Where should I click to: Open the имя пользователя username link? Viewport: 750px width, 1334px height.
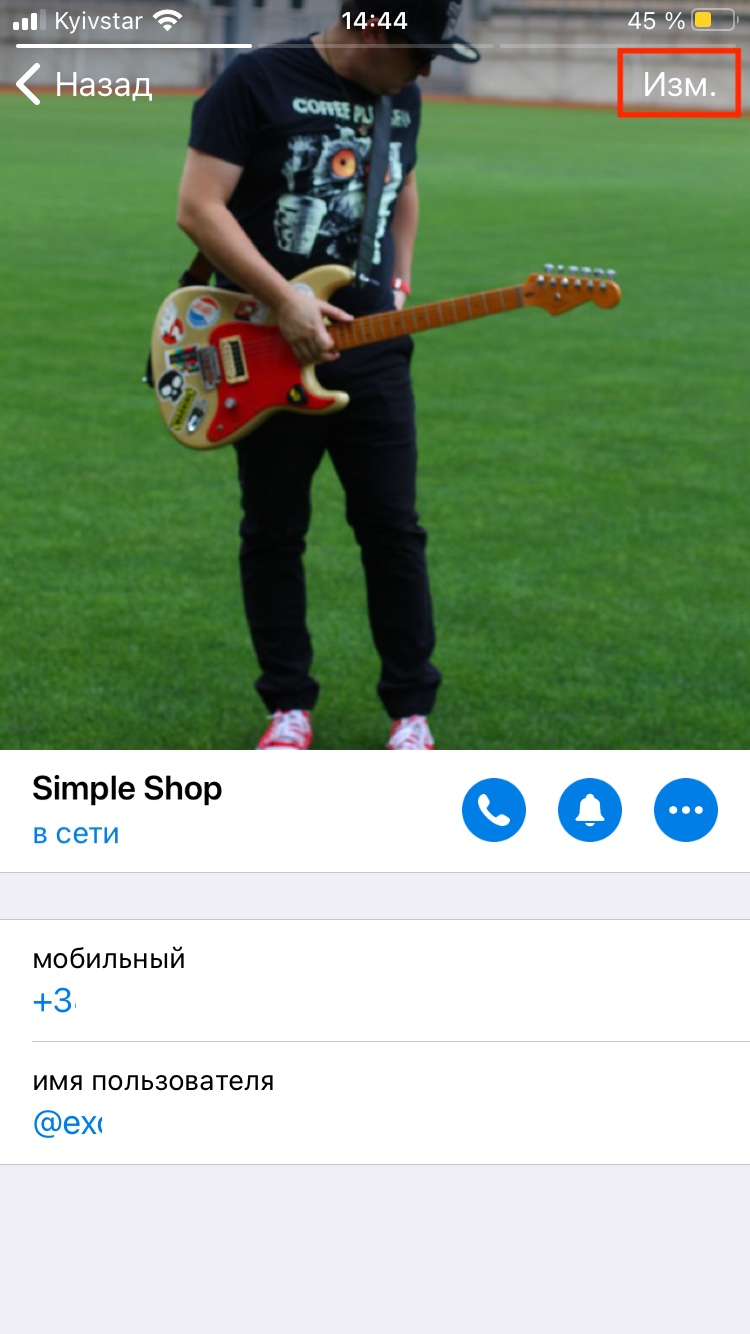[x=68, y=1123]
